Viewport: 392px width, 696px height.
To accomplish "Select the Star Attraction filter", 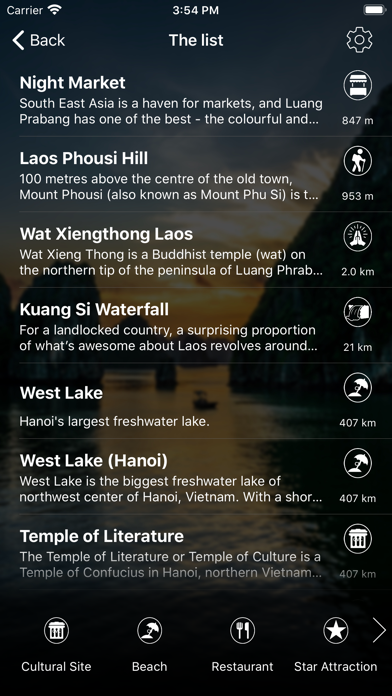I will click(x=336, y=645).
